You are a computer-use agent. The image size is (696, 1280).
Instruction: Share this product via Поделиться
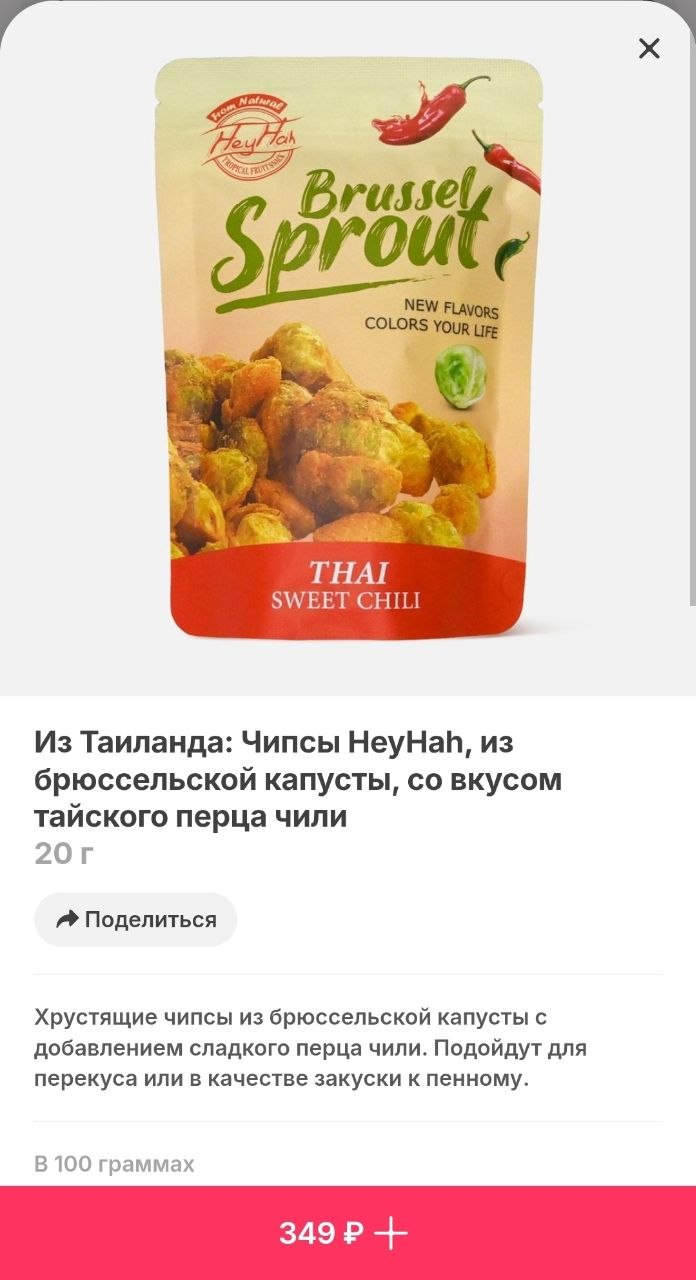tap(136, 920)
